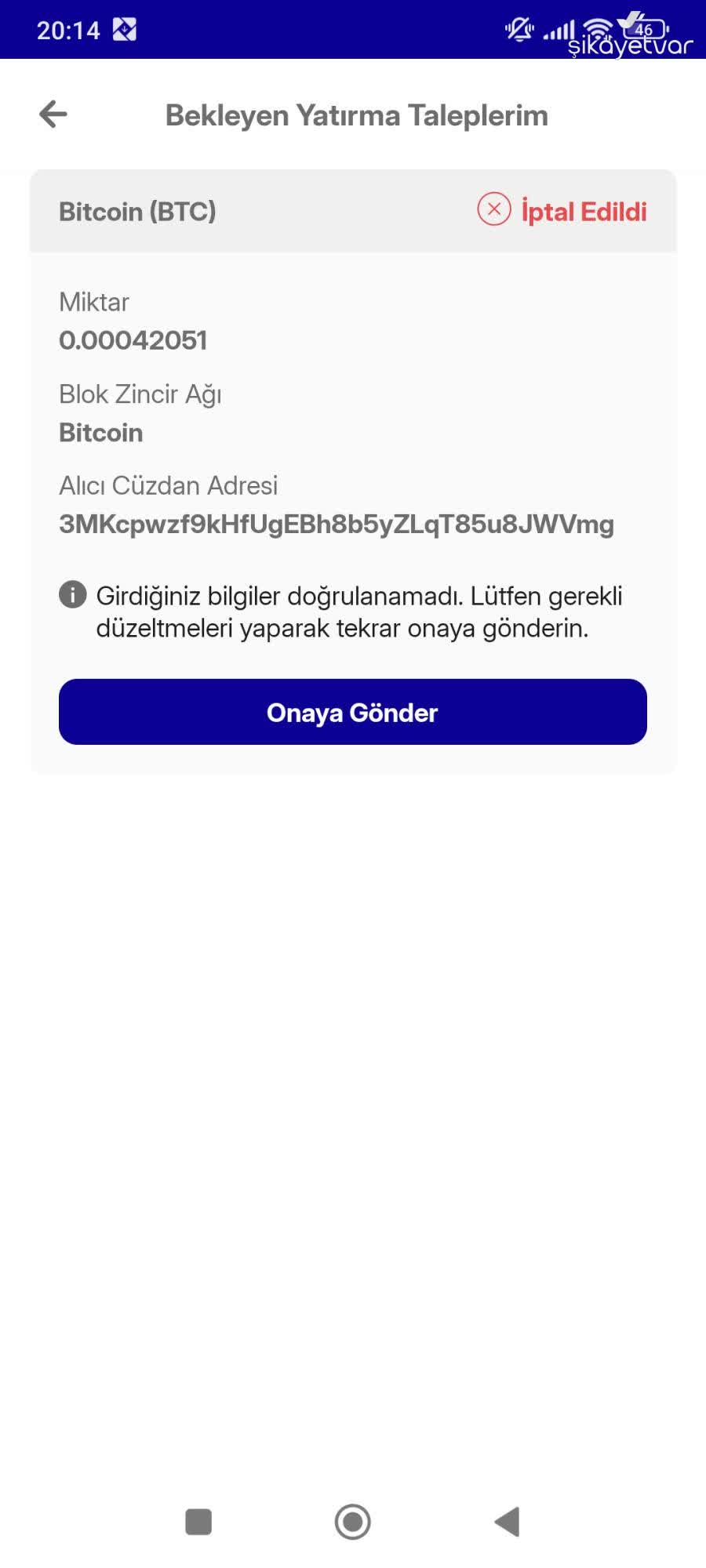This screenshot has height=1568, width=706.
Task: Tap the home circle navigation button
Action: pyautogui.click(x=353, y=1519)
